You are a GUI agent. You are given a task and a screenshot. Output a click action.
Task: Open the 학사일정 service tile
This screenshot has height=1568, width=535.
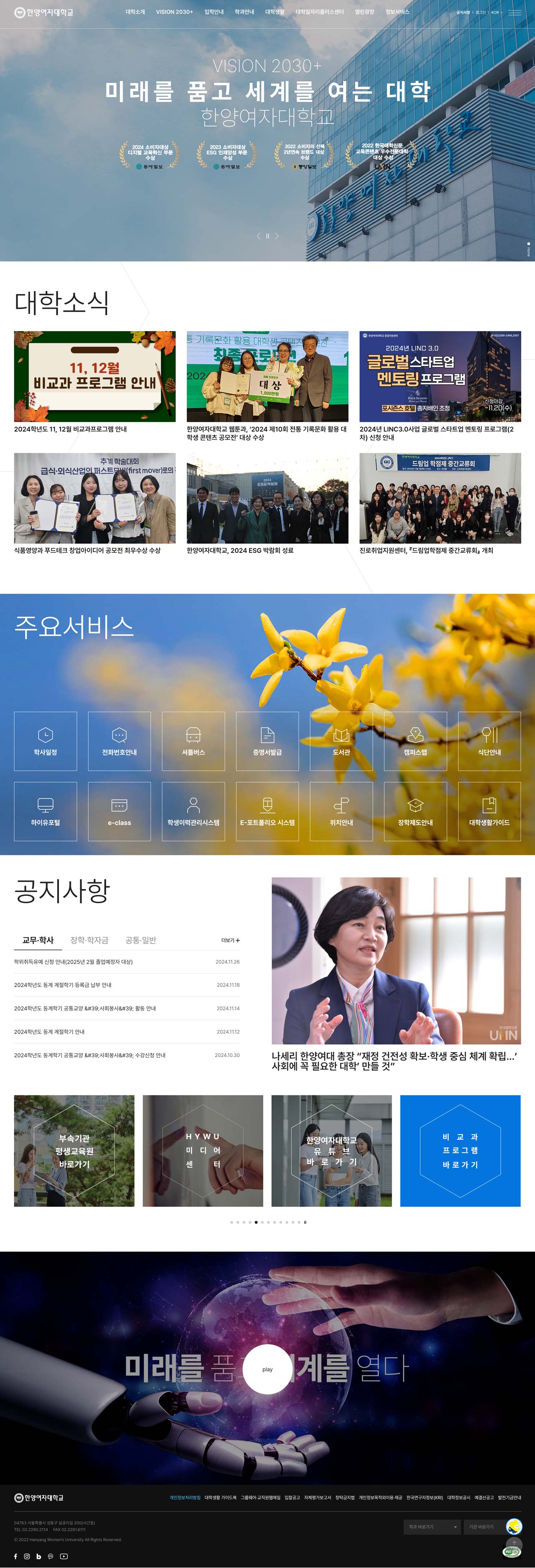[46, 741]
